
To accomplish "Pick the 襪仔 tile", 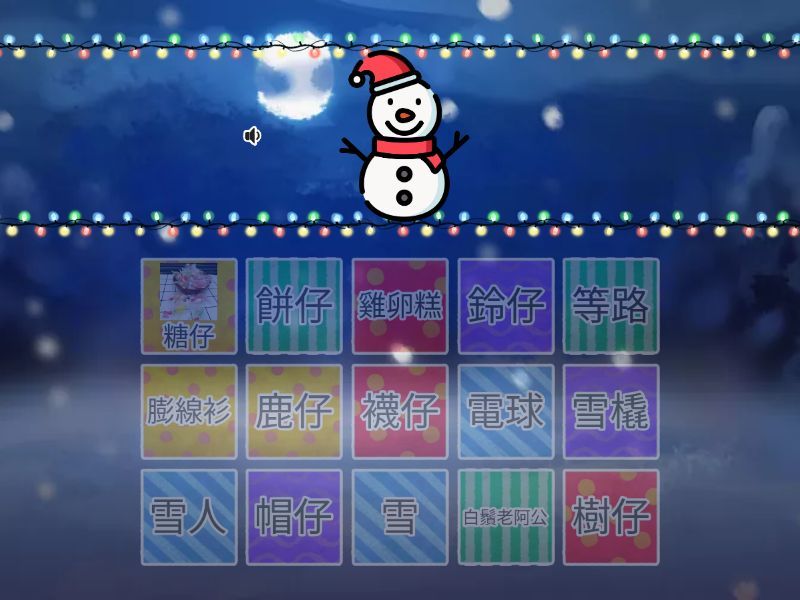I will (x=400, y=411).
